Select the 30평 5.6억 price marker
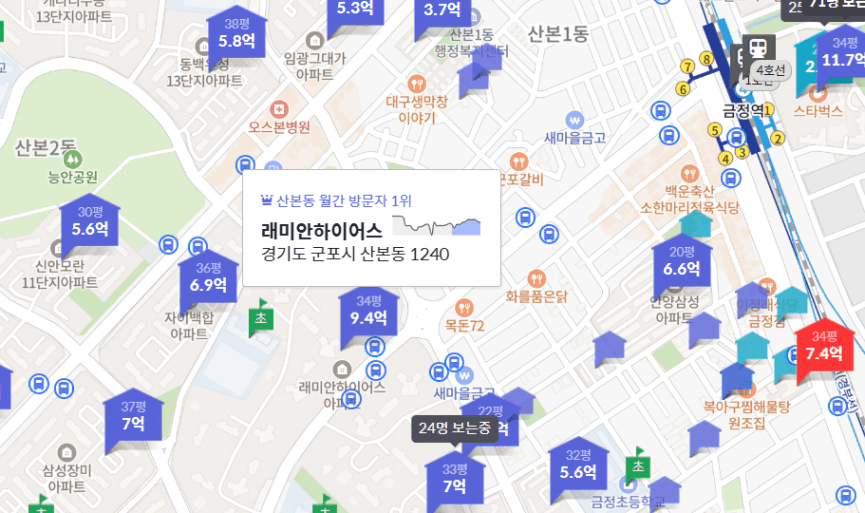Viewport: 865px width, 513px height. coord(90,221)
